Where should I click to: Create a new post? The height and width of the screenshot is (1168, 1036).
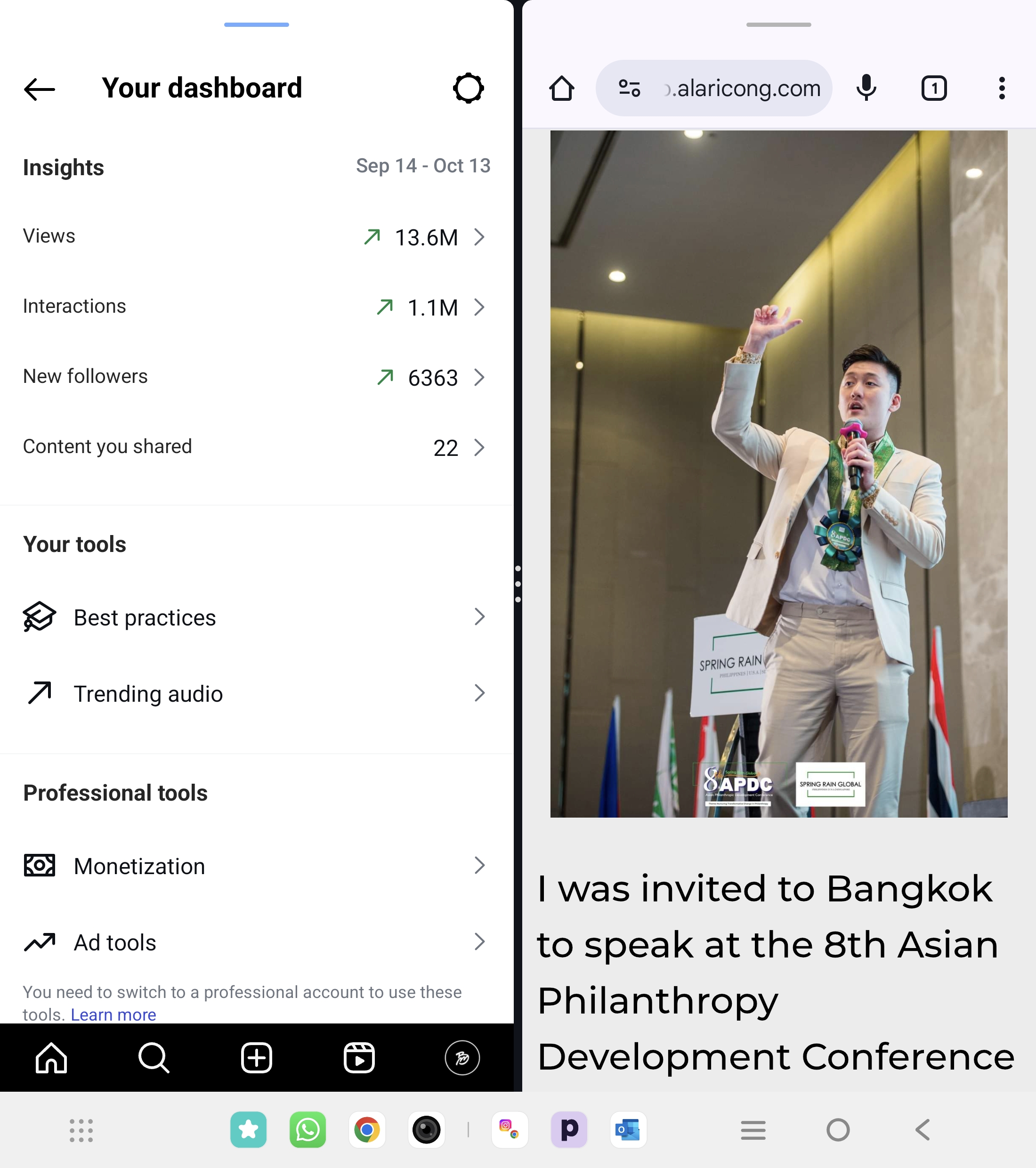257,1058
